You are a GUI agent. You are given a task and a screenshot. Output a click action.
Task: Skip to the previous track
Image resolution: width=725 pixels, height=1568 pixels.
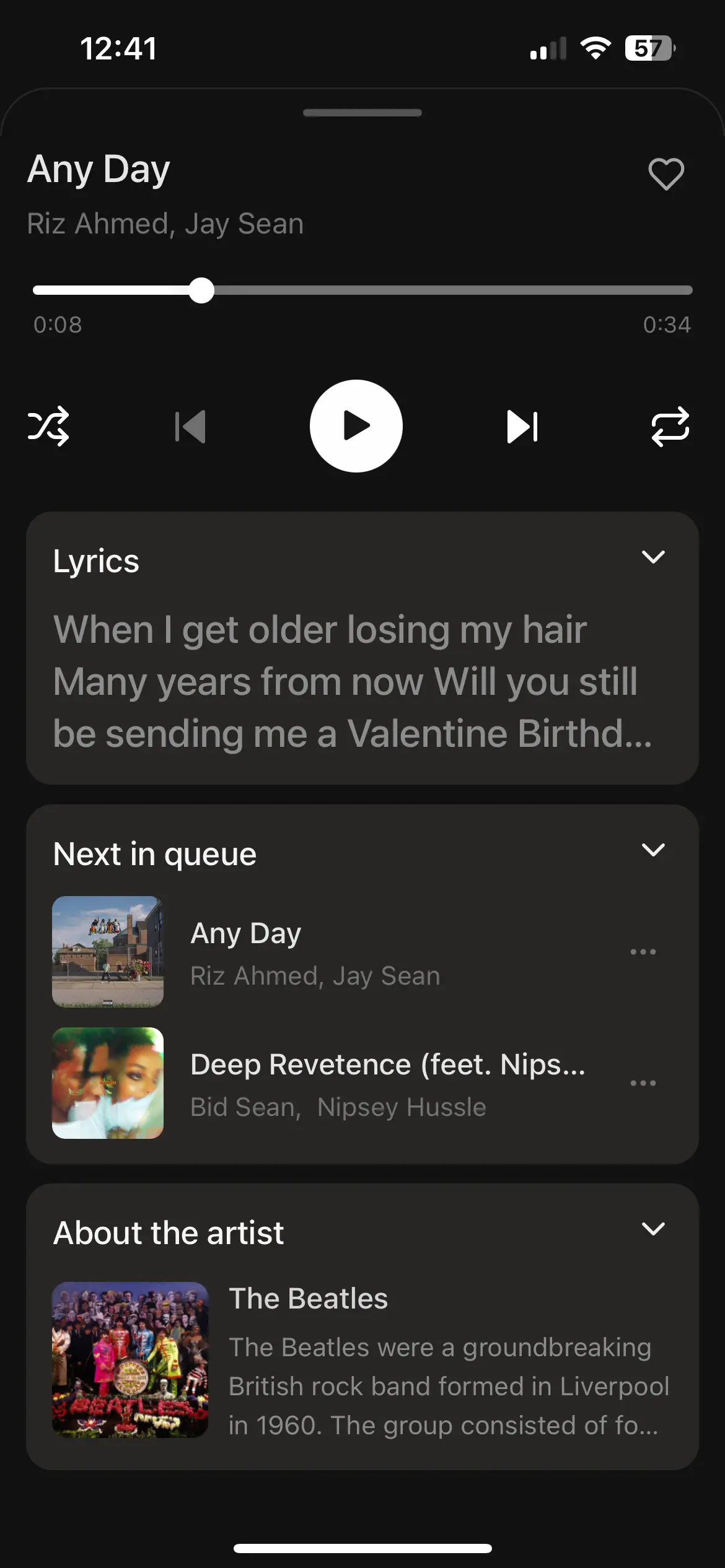pyautogui.click(x=191, y=426)
